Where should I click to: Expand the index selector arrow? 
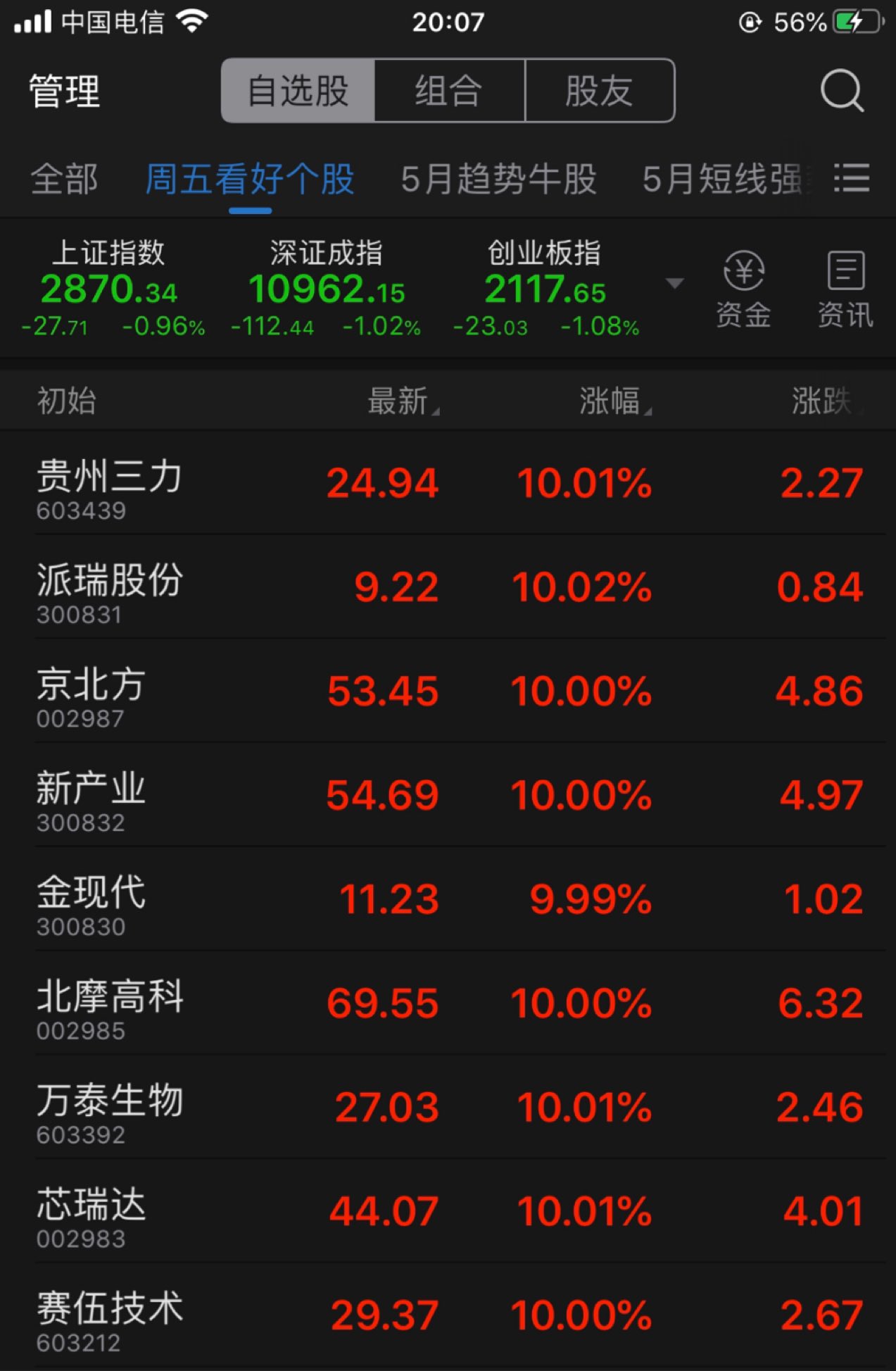click(x=674, y=282)
